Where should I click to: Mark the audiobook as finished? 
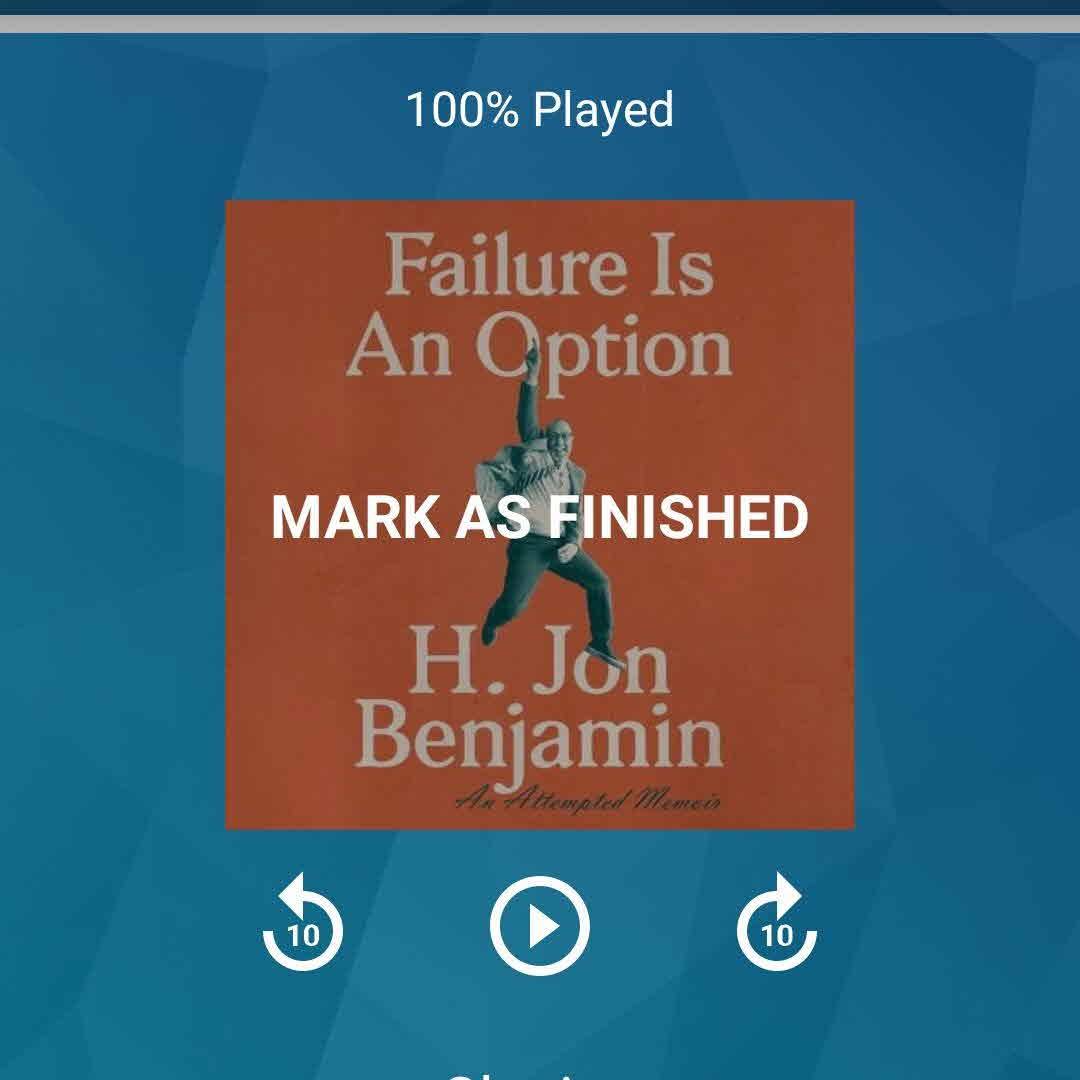539,517
